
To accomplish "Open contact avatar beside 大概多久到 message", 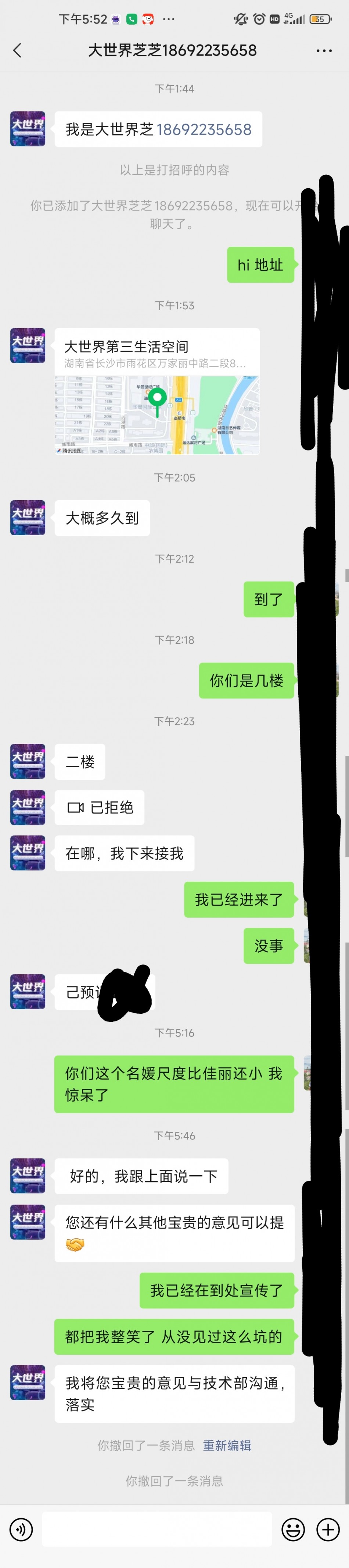I will coord(28,518).
